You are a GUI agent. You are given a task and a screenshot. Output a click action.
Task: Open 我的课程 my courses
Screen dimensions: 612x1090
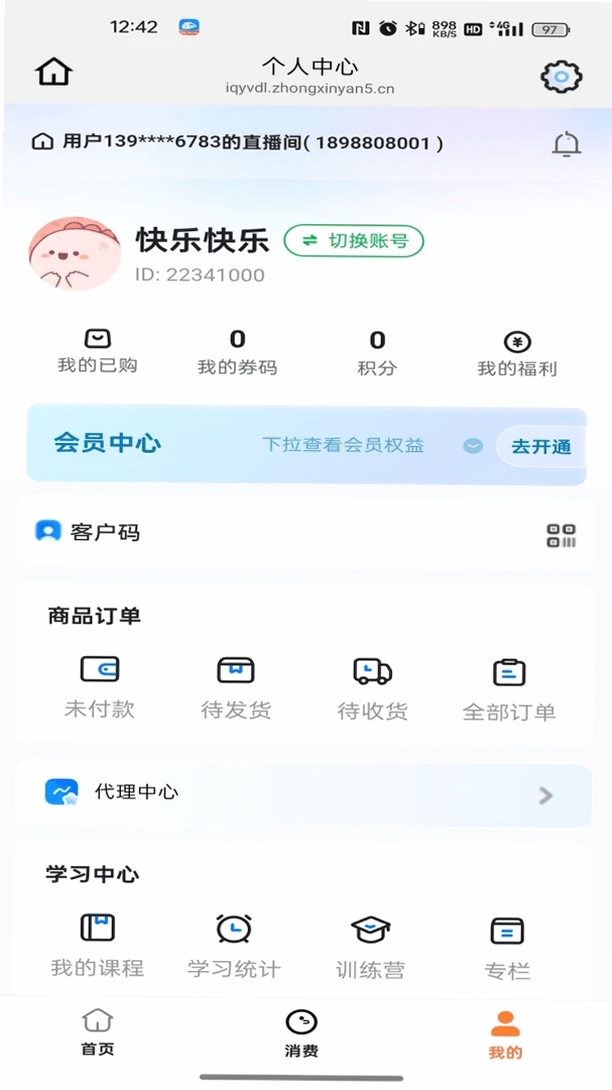(97, 945)
